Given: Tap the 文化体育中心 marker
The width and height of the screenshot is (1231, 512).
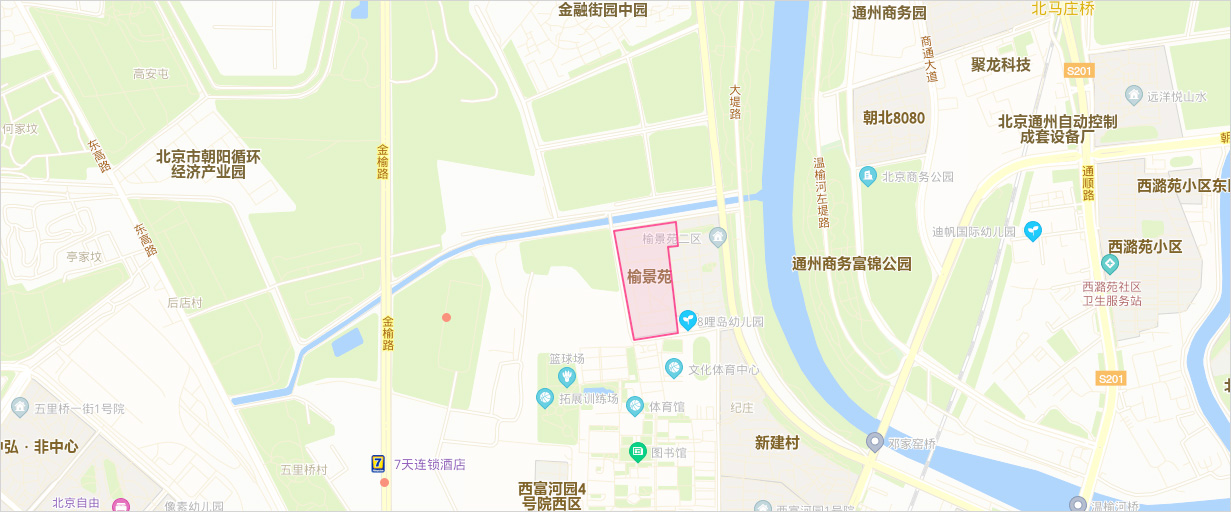Looking at the screenshot, I should (x=674, y=369).
